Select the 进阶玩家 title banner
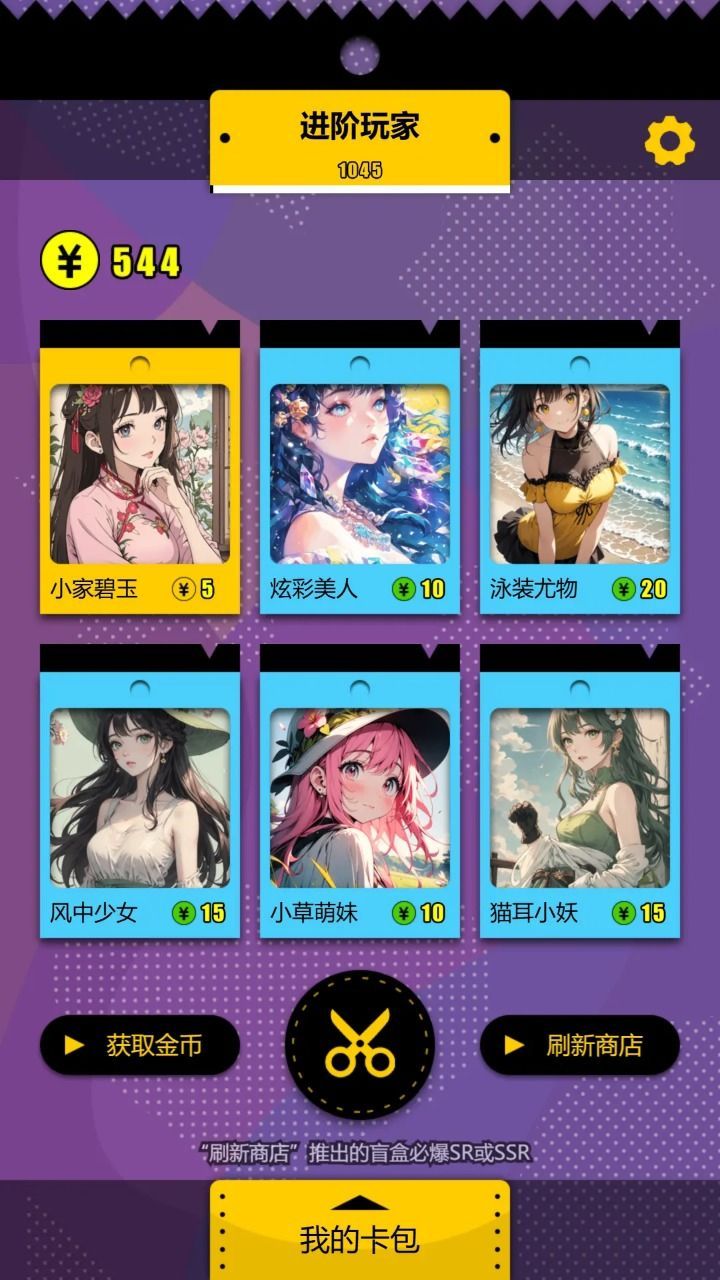The height and width of the screenshot is (1280, 720). click(x=360, y=122)
